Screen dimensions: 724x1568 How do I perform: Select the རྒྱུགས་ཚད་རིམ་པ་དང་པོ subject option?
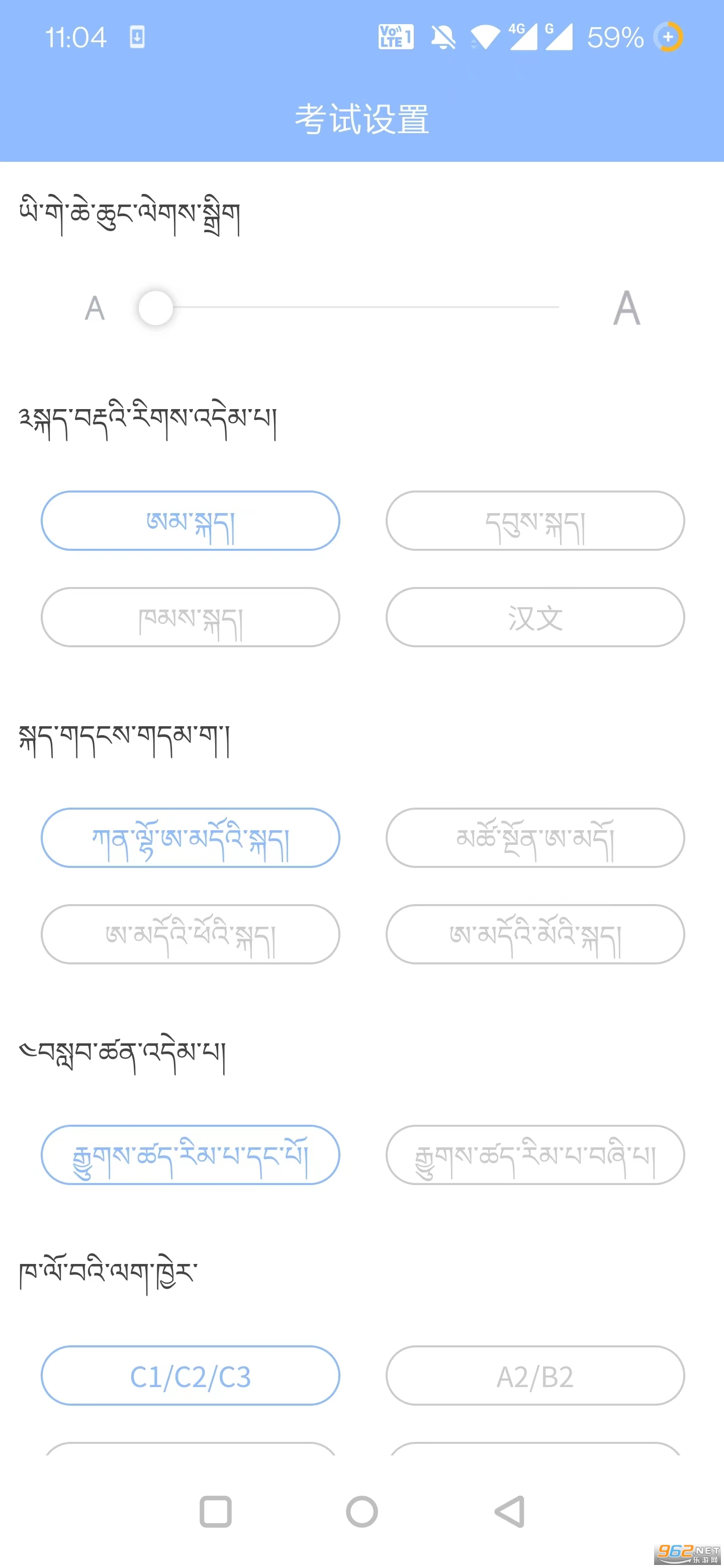[190, 1155]
